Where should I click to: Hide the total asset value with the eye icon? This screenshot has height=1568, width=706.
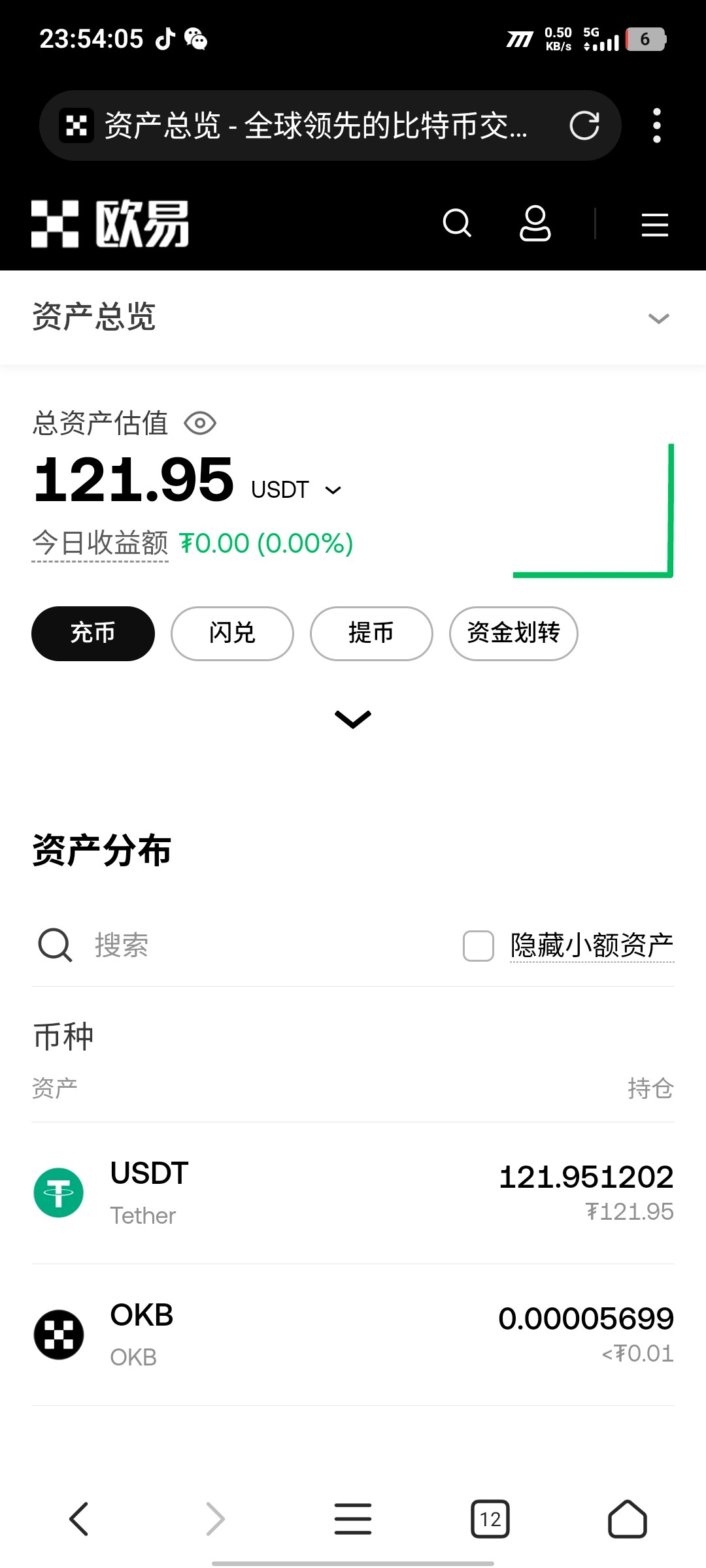pyautogui.click(x=200, y=423)
